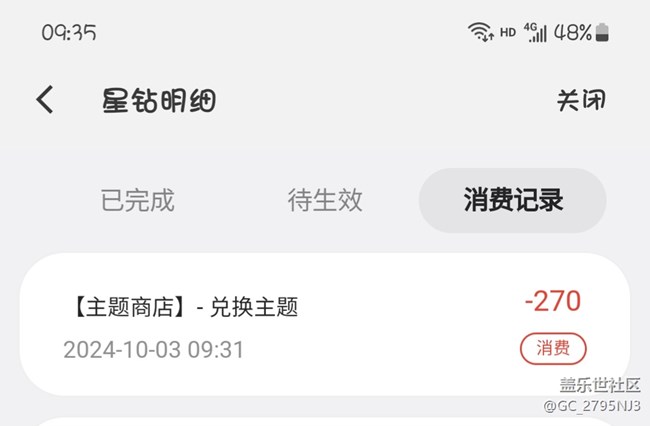
Task: Switch to the 已完成 tab
Action: [x=138, y=200]
